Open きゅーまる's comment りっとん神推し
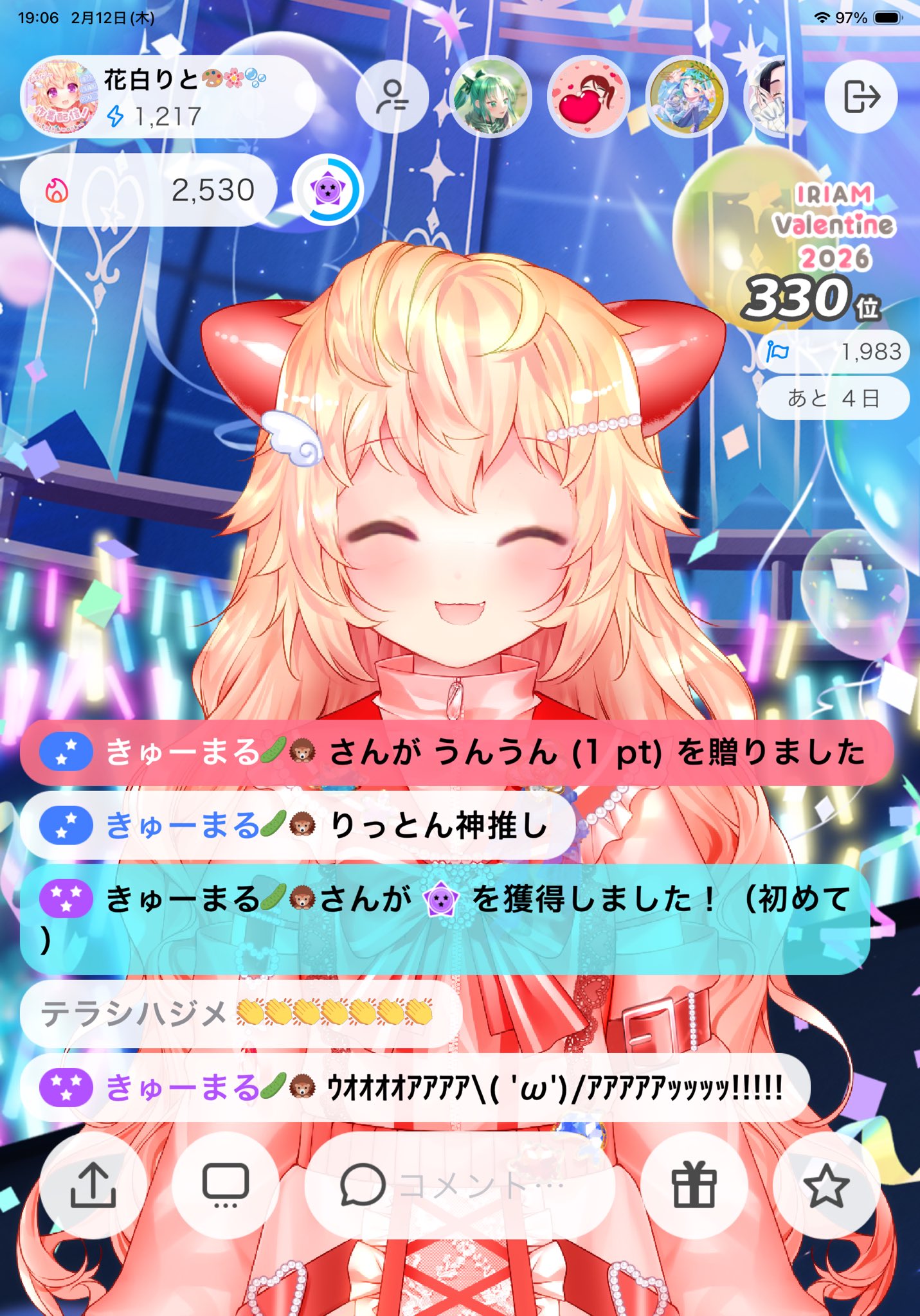 click(296, 826)
